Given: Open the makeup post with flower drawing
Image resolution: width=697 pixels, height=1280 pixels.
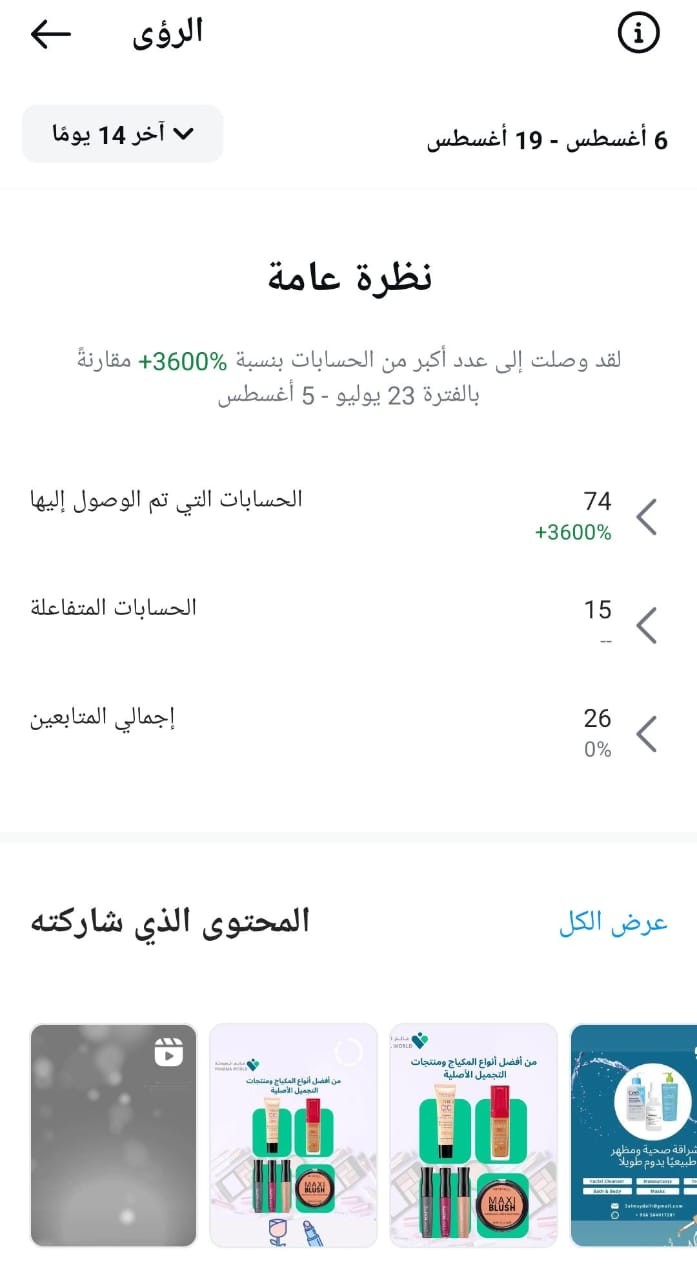Looking at the screenshot, I should point(293,1135).
